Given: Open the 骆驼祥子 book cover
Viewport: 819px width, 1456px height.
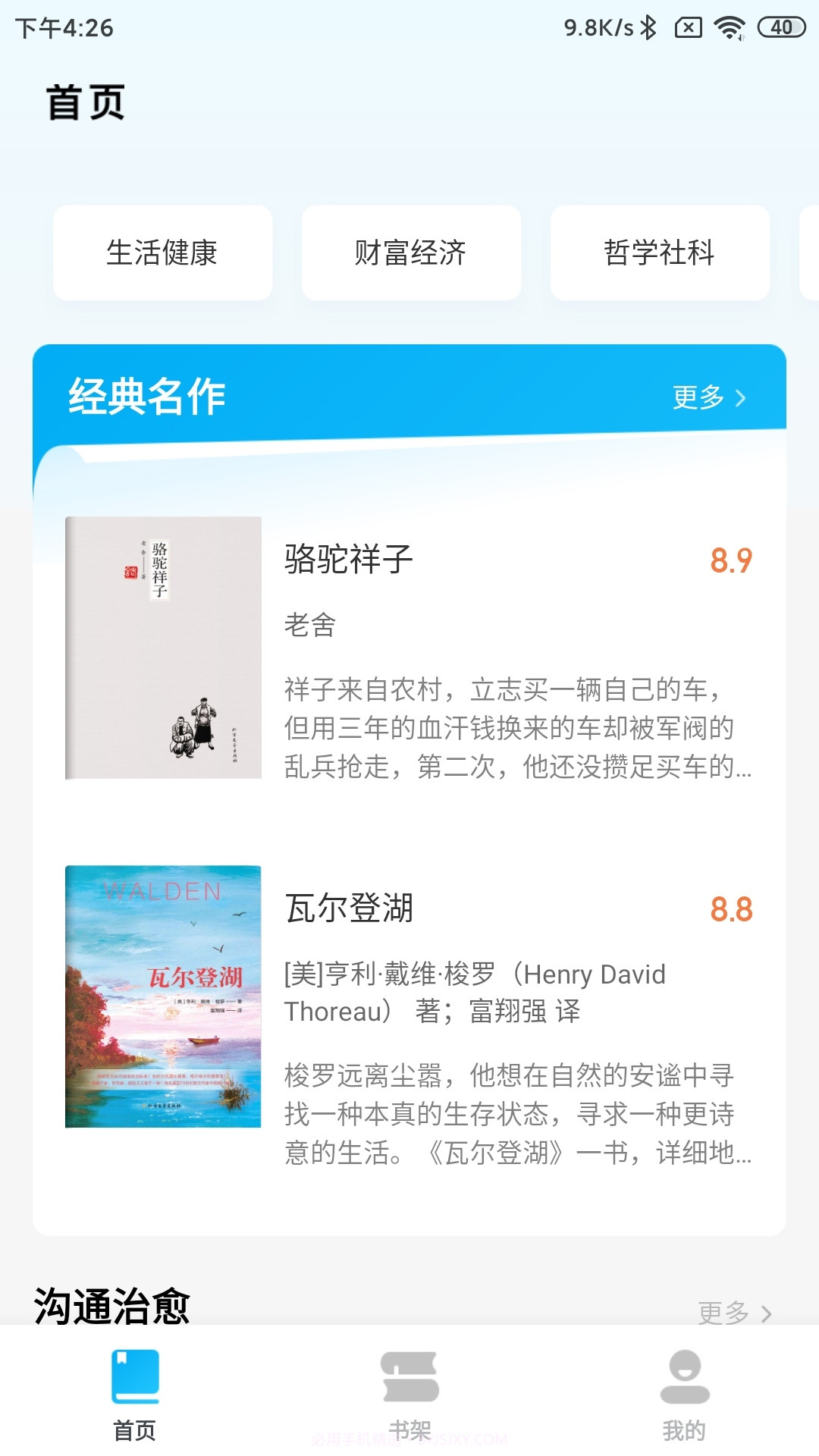Looking at the screenshot, I should 164,648.
